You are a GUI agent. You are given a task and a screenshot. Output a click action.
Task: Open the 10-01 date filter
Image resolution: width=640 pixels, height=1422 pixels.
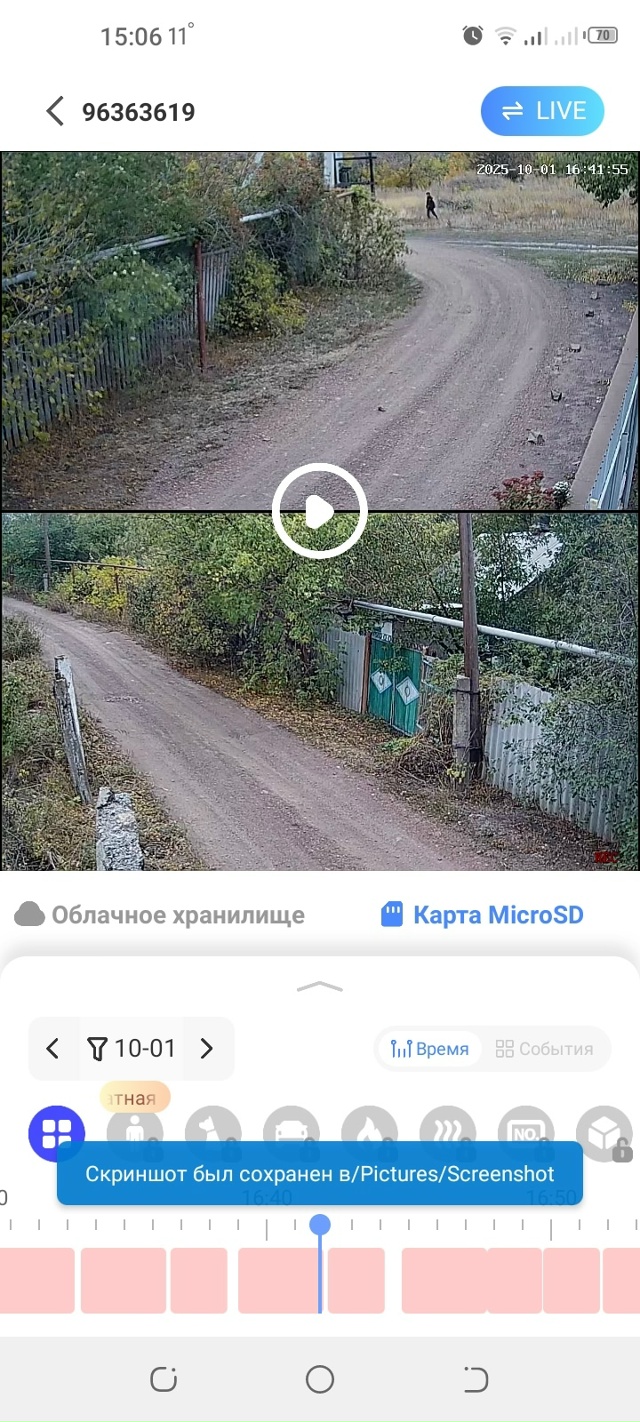tap(132, 1049)
